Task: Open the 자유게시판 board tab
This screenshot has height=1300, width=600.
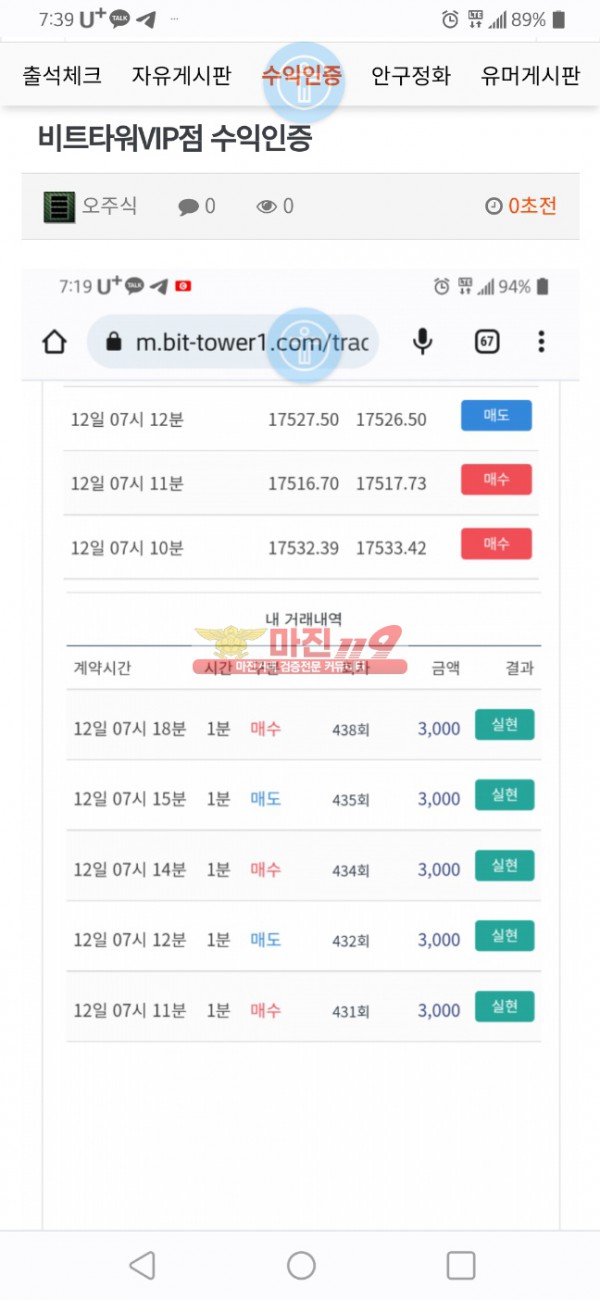Action: (x=181, y=76)
